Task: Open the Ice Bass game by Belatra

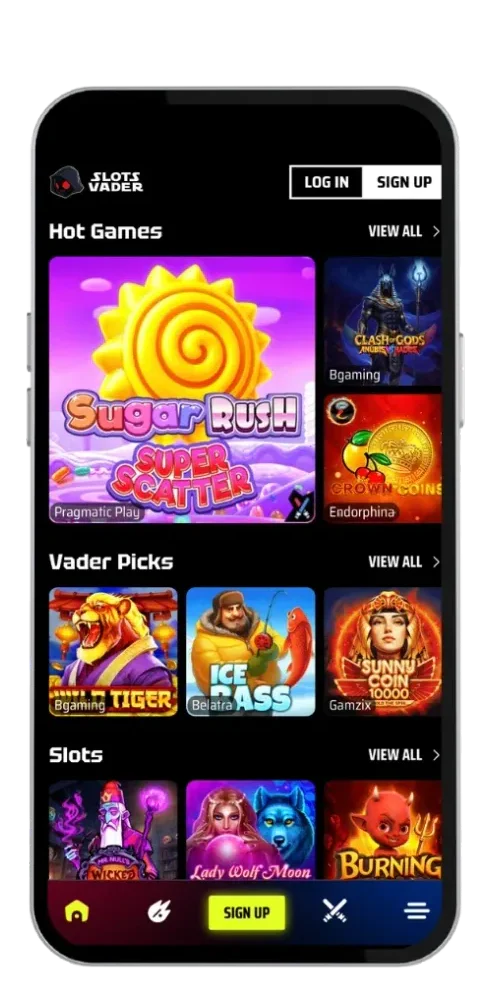Action: (251, 652)
